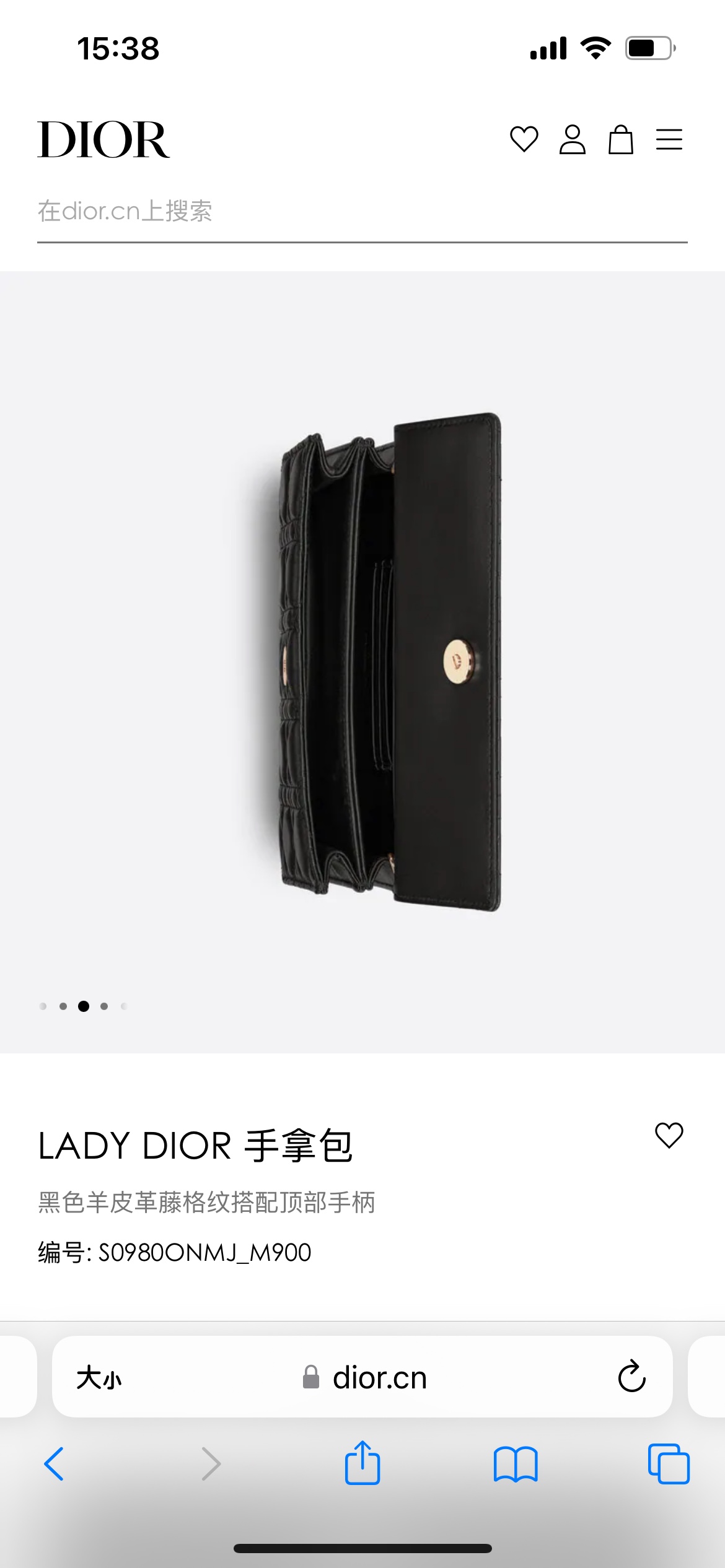Share this page via Safari

(x=362, y=1463)
